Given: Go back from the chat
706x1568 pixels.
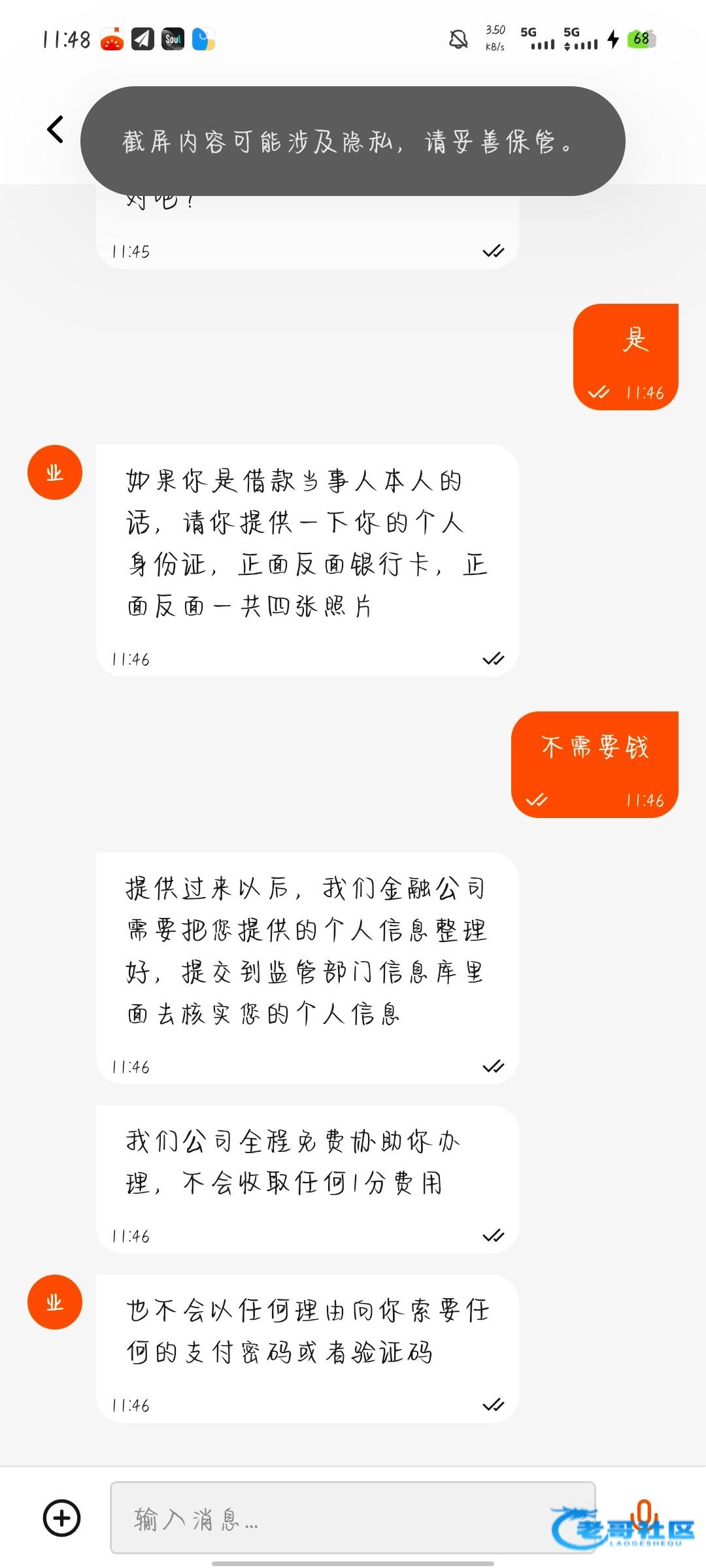Looking at the screenshot, I should click(x=56, y=129).
